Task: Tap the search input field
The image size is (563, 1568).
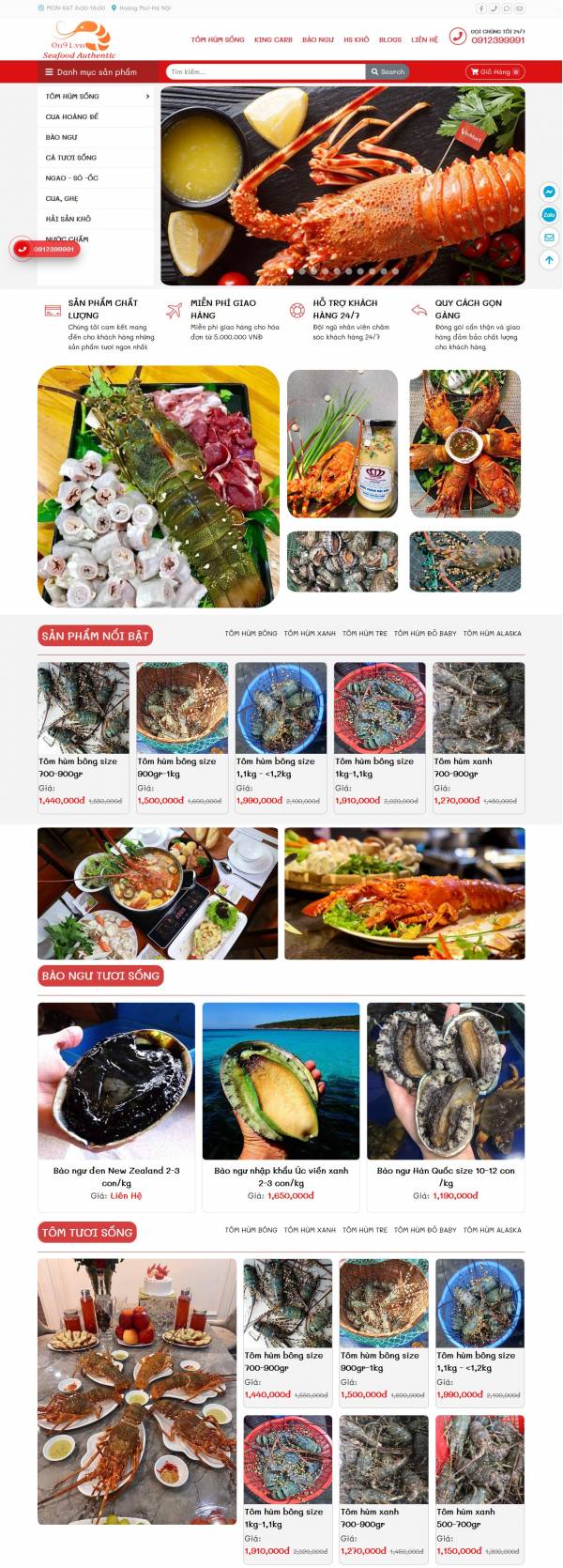Action: pyautogui.click(x=265, y=71)
